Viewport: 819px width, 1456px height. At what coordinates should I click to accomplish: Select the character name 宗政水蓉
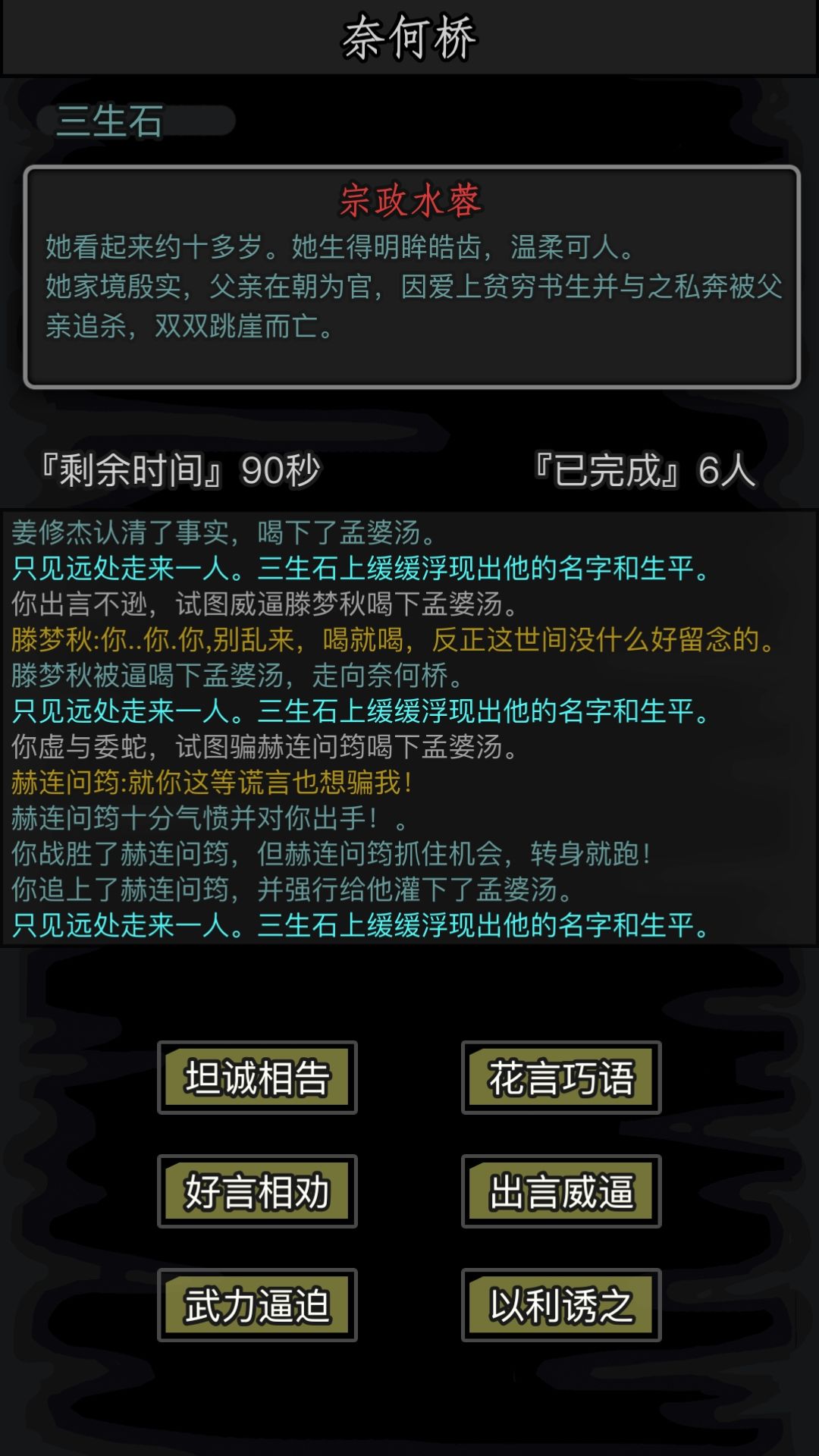click(409, 201)
